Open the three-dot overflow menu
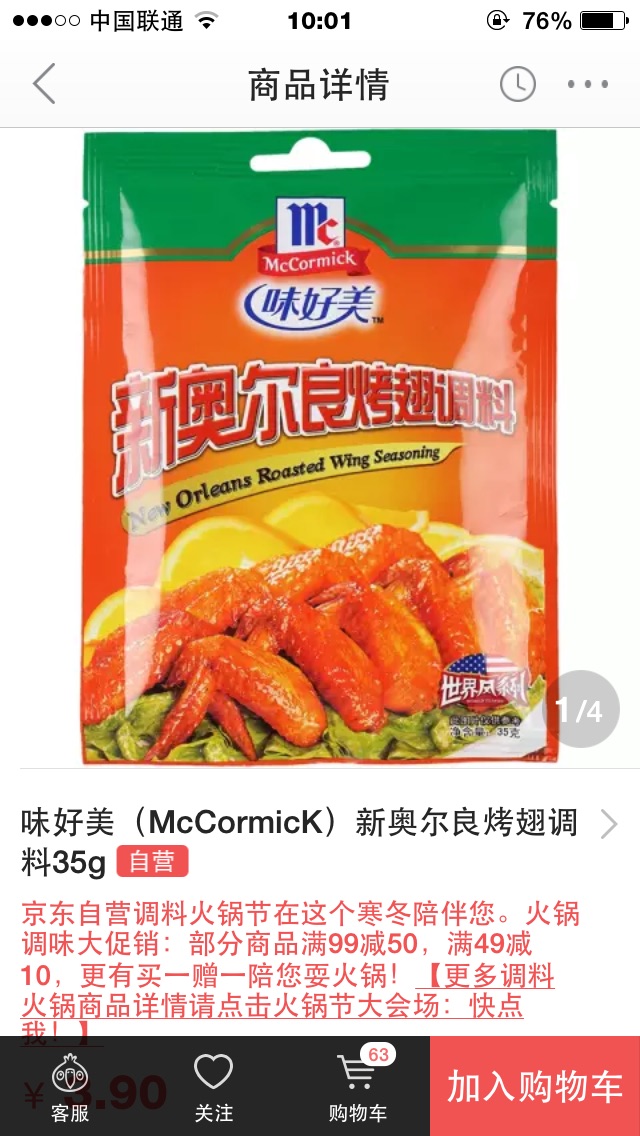Viewport: 640px width, 1136px height. pyautogui.click(x=588, y=85)
